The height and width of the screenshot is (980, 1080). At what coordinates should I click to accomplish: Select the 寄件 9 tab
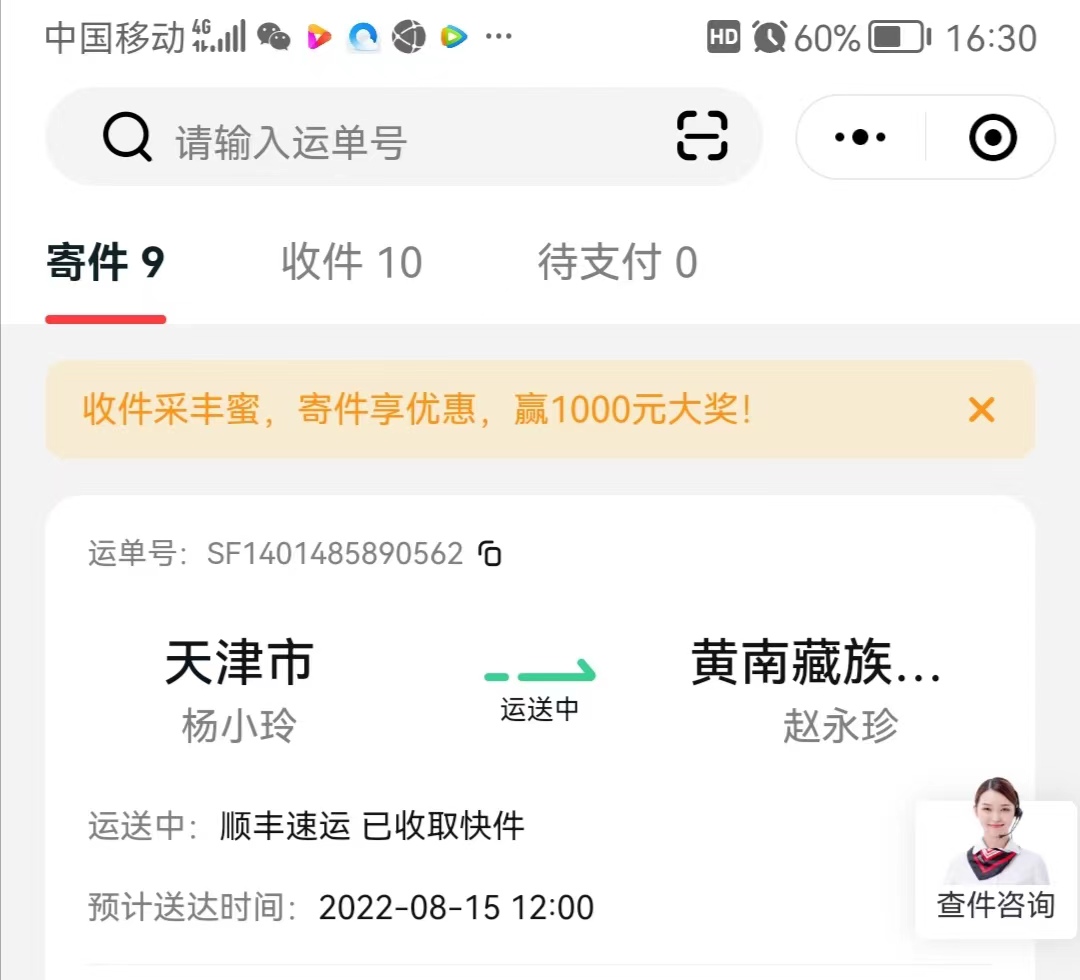point(105,263)
